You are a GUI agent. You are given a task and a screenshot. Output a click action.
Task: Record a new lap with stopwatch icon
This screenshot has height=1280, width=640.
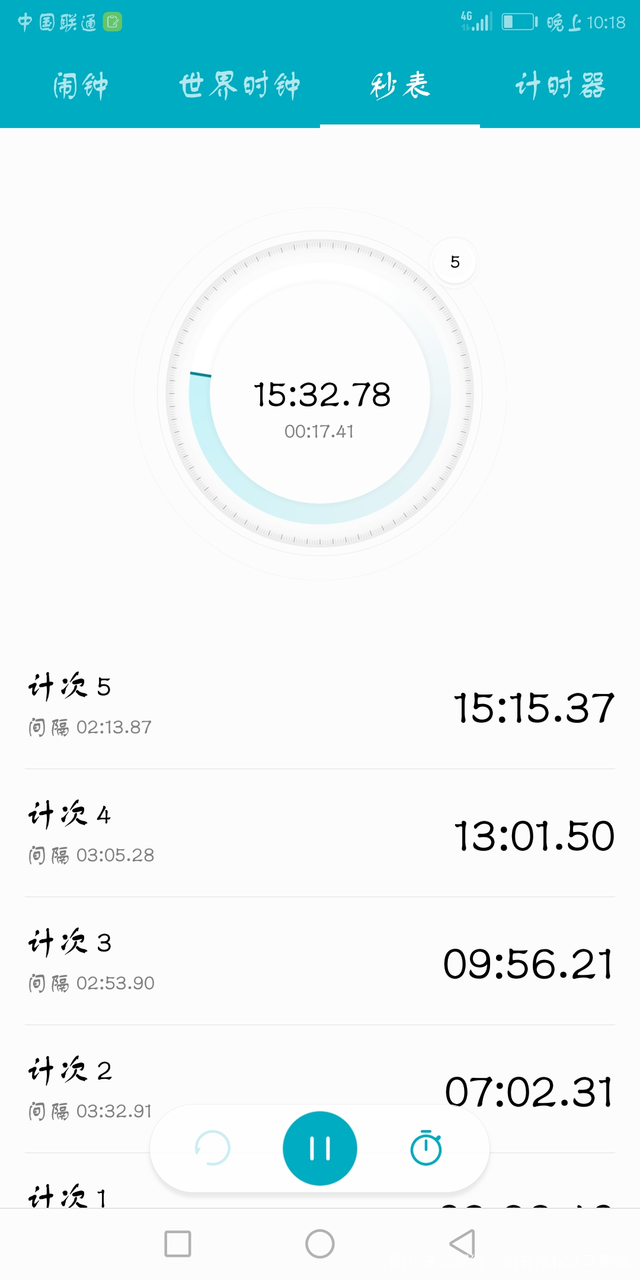(x=426, y=1148)
